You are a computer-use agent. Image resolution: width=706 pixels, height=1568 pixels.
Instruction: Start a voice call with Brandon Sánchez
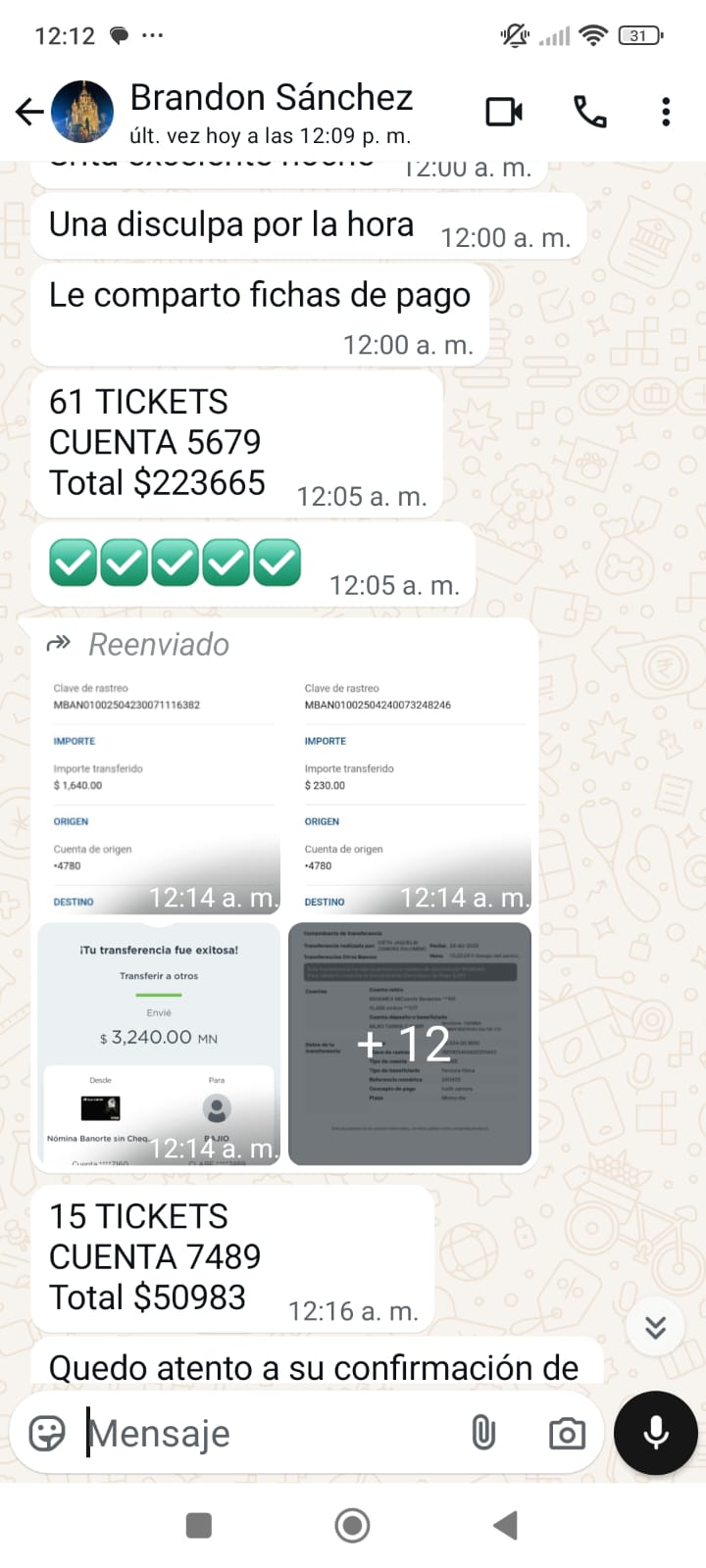pyautogui.click(x=590, y=112)
